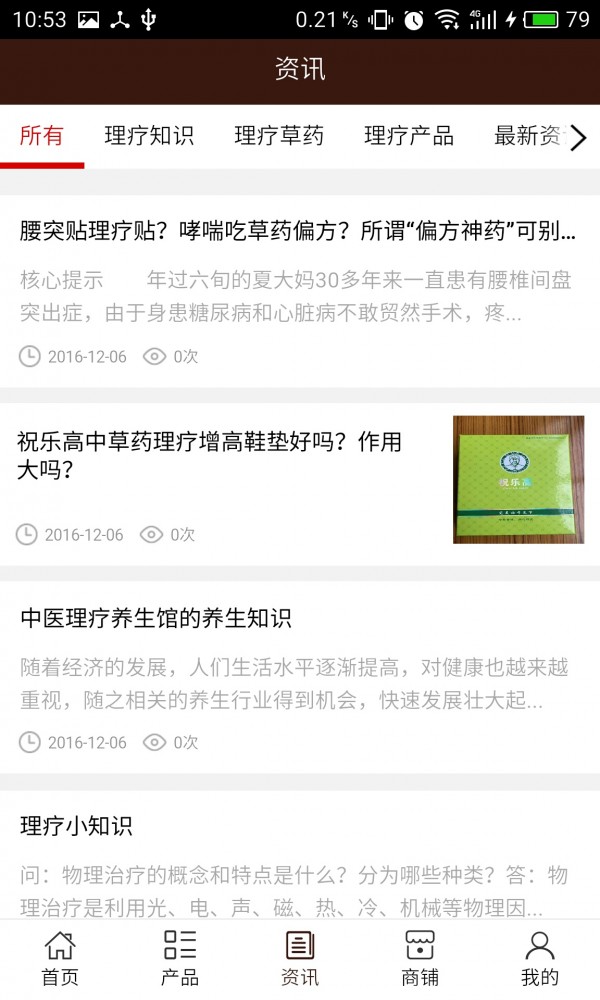Image resolution: width=600 pixels, height=1000 pixels.
Task: View the 理疗小知识 article
Action: 77,826
